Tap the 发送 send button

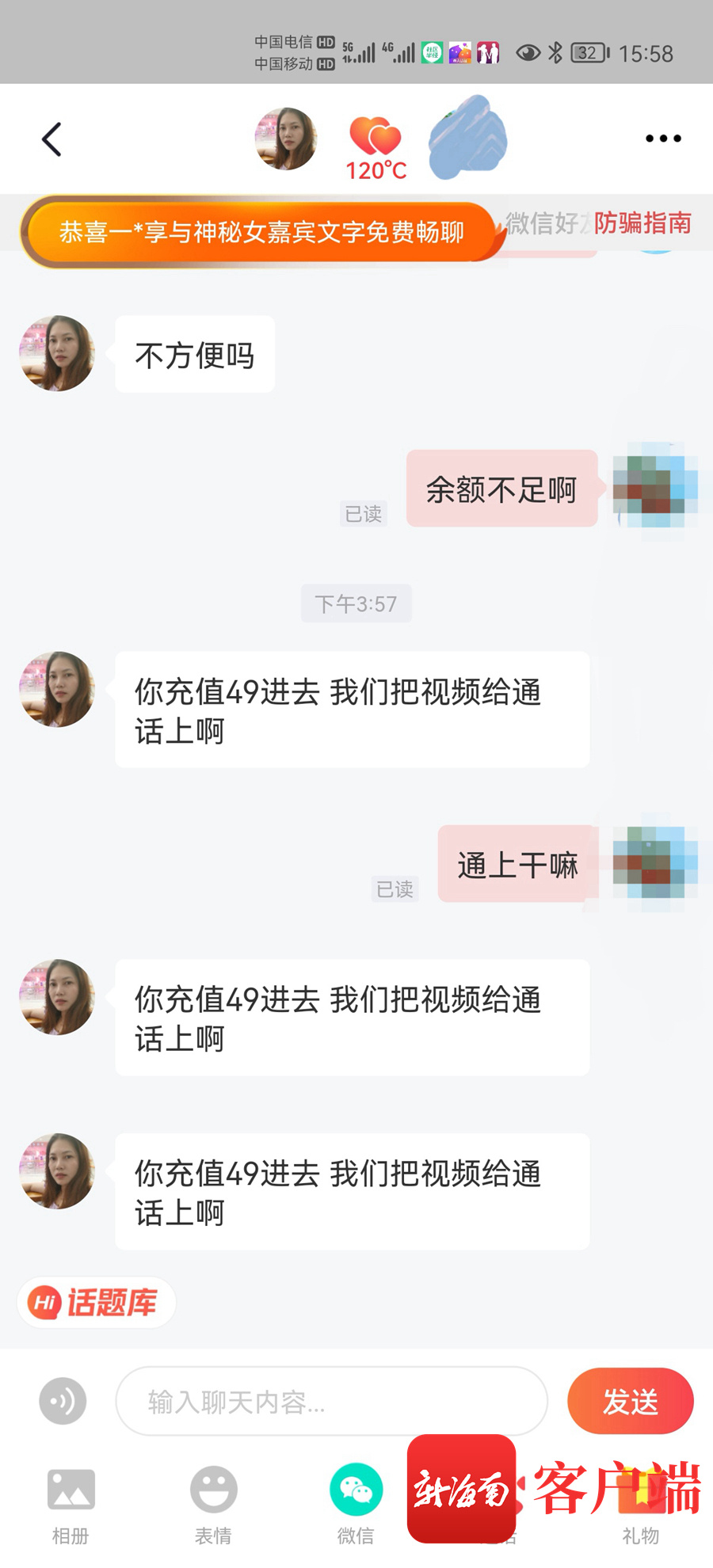(x=630, y=1400)
